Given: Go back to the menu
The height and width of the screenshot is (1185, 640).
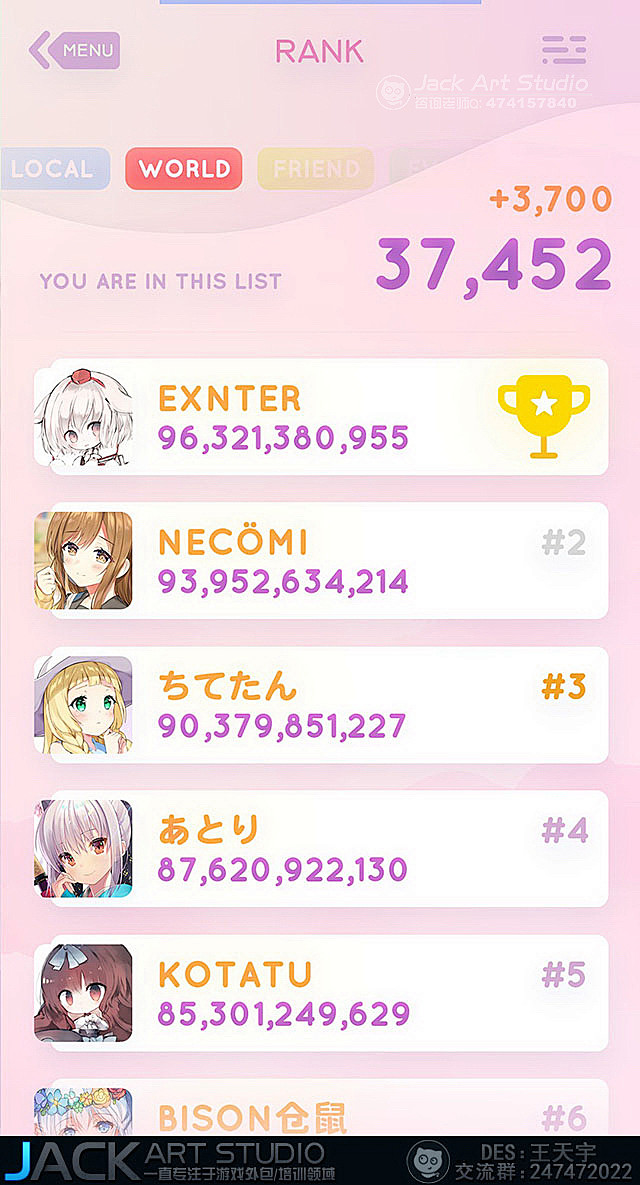Looking at the screenshot, I should click(75, 50).
